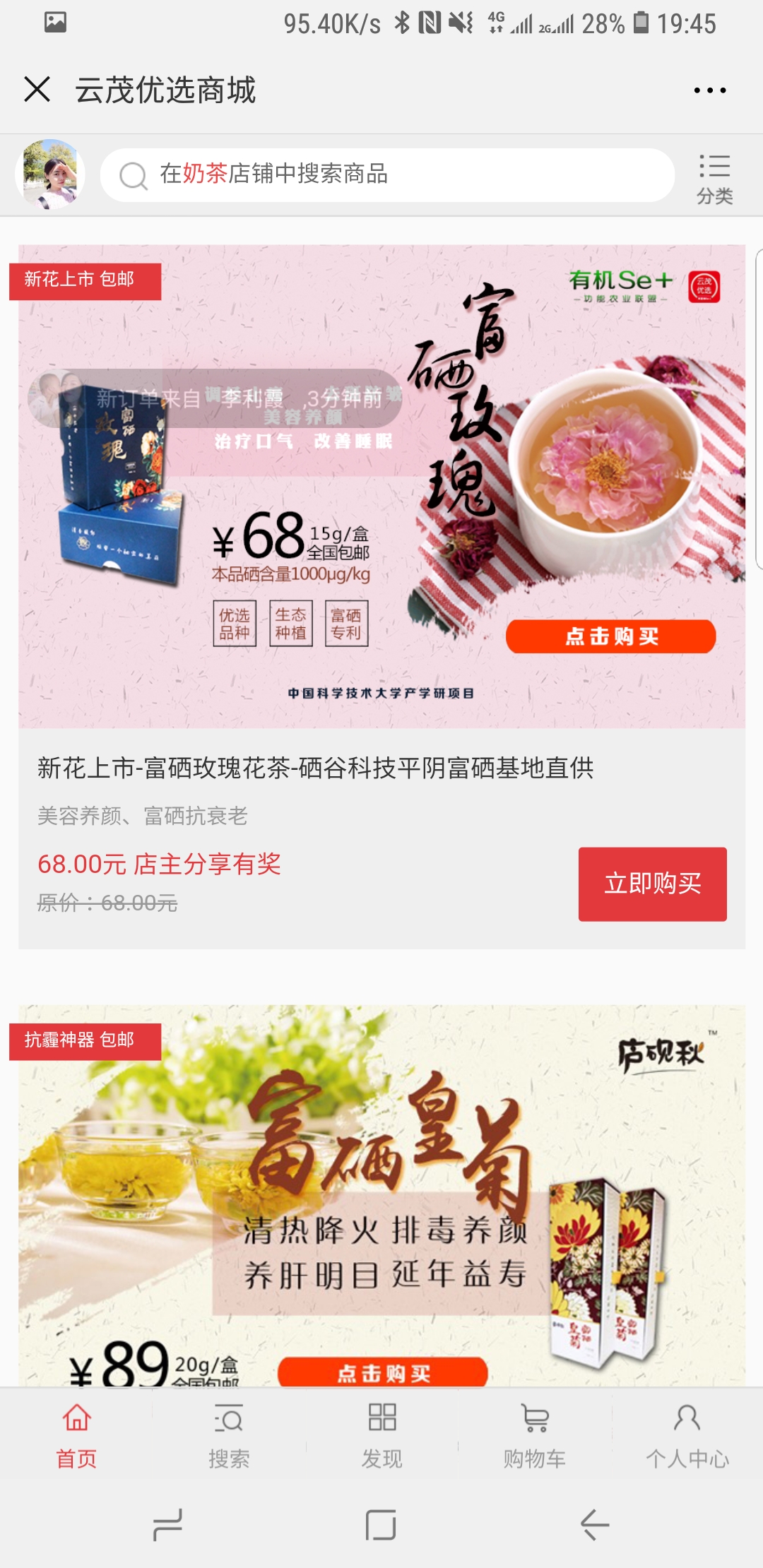
Task: Search products in the 奶茶 shop
Action: point(387,174)
